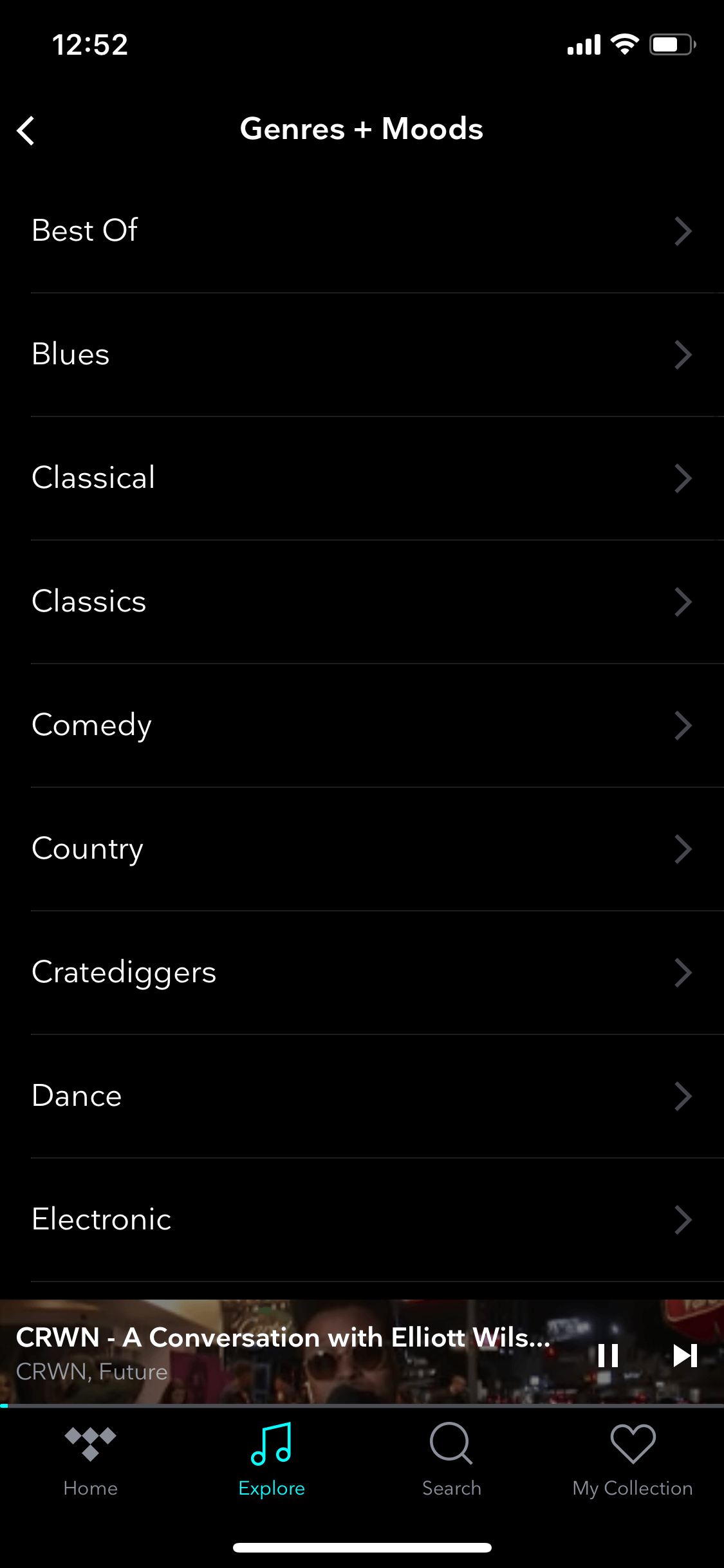Browse the Comedy category
The image size is (724, 1568).
coord(362,725)
